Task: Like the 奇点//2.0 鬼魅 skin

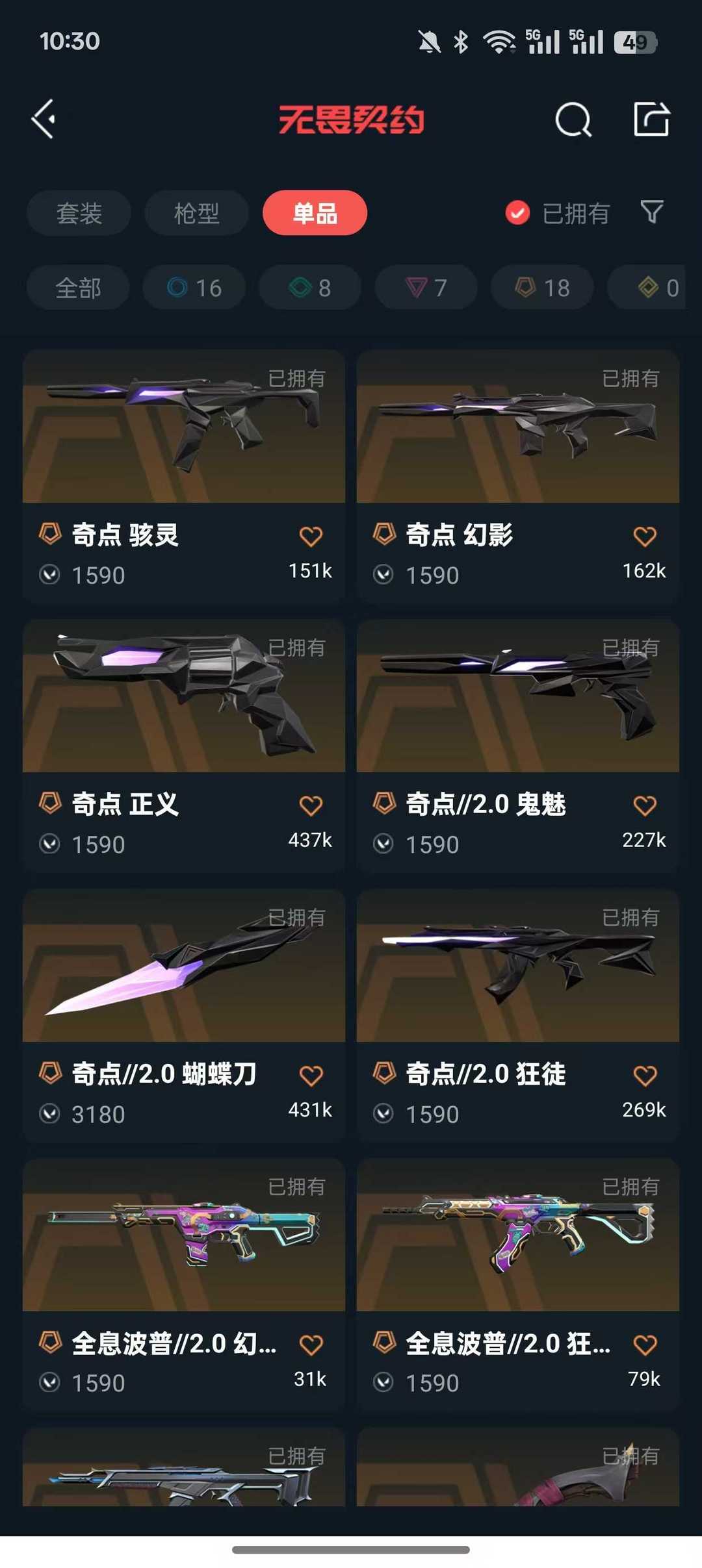Action: pos(645,805)
